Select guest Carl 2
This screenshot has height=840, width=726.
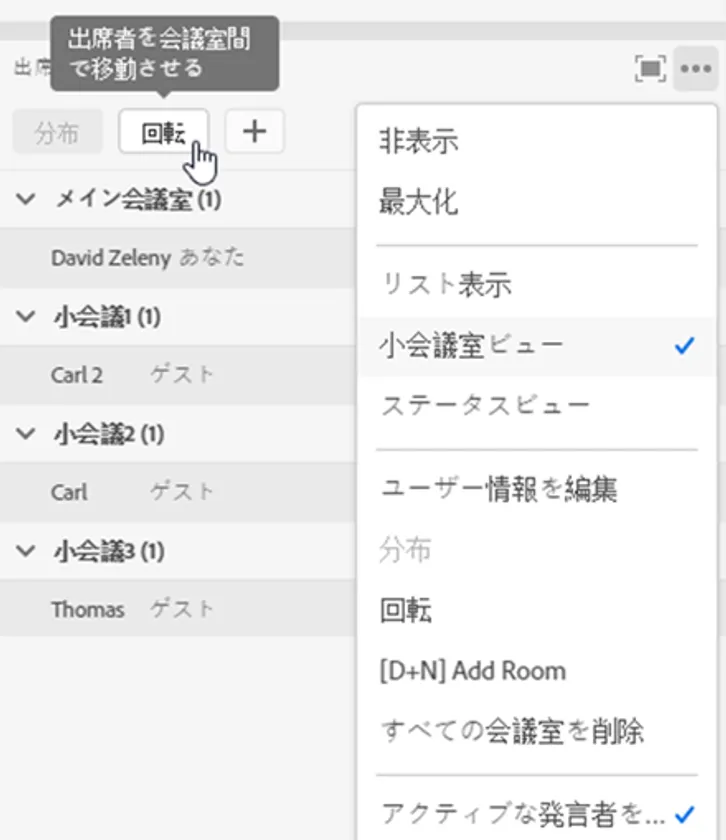pos(77,375)
